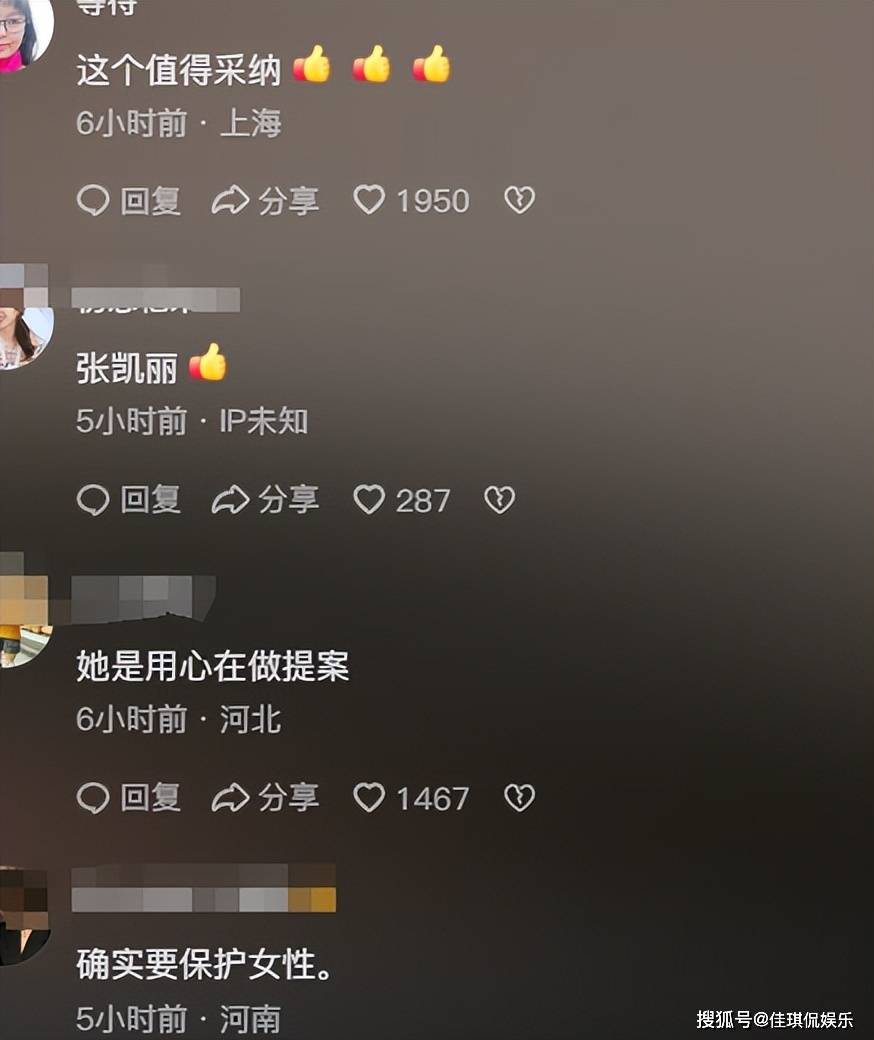Share the 张凯丽 comment

pyautogui.click(x=265, y=499)
